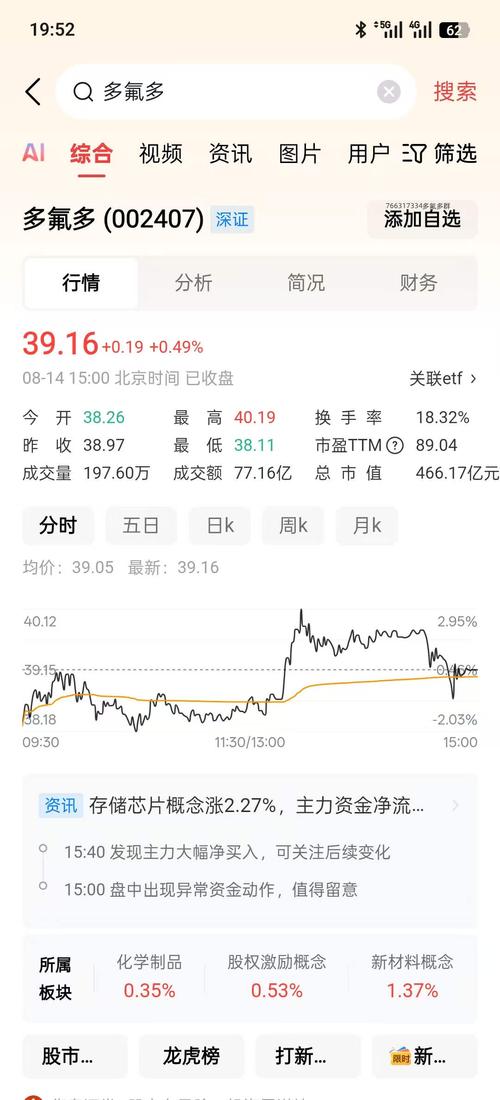Show the 日k chart
500x1100 pixels.
(219, 525)
